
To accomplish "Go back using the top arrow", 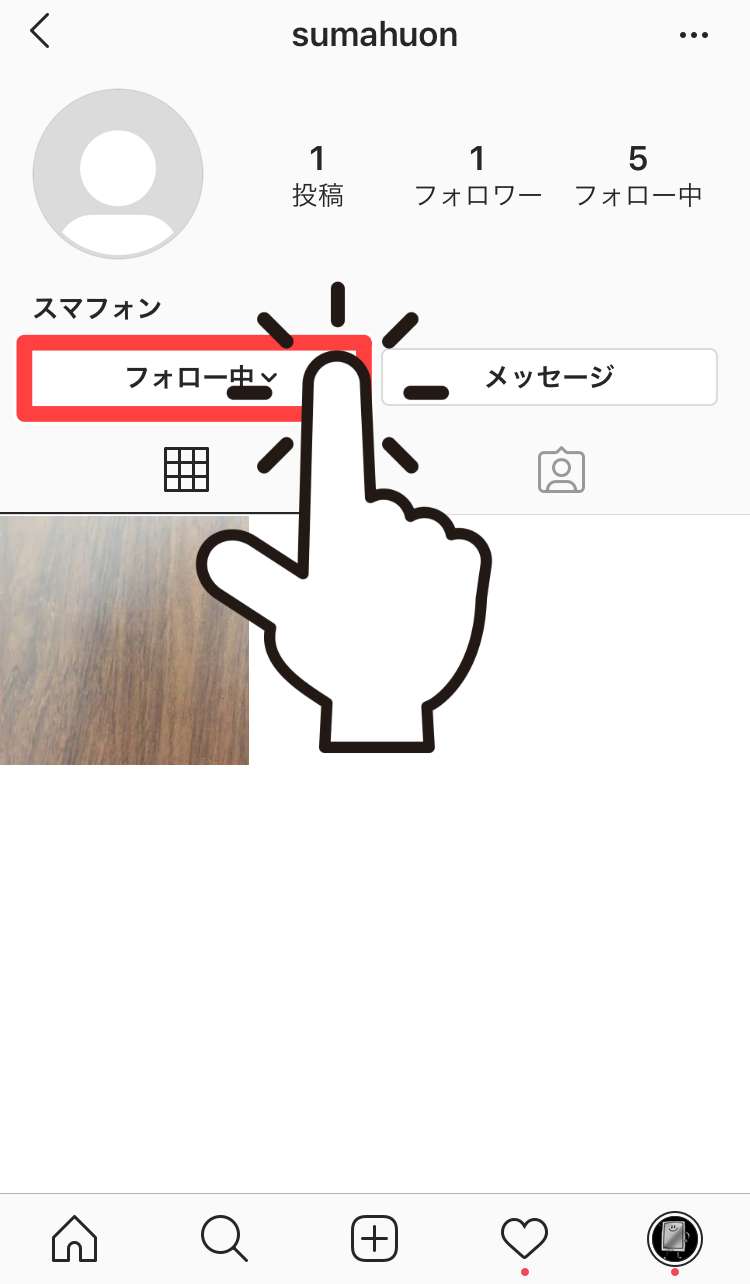I will (x=40, y=32).
